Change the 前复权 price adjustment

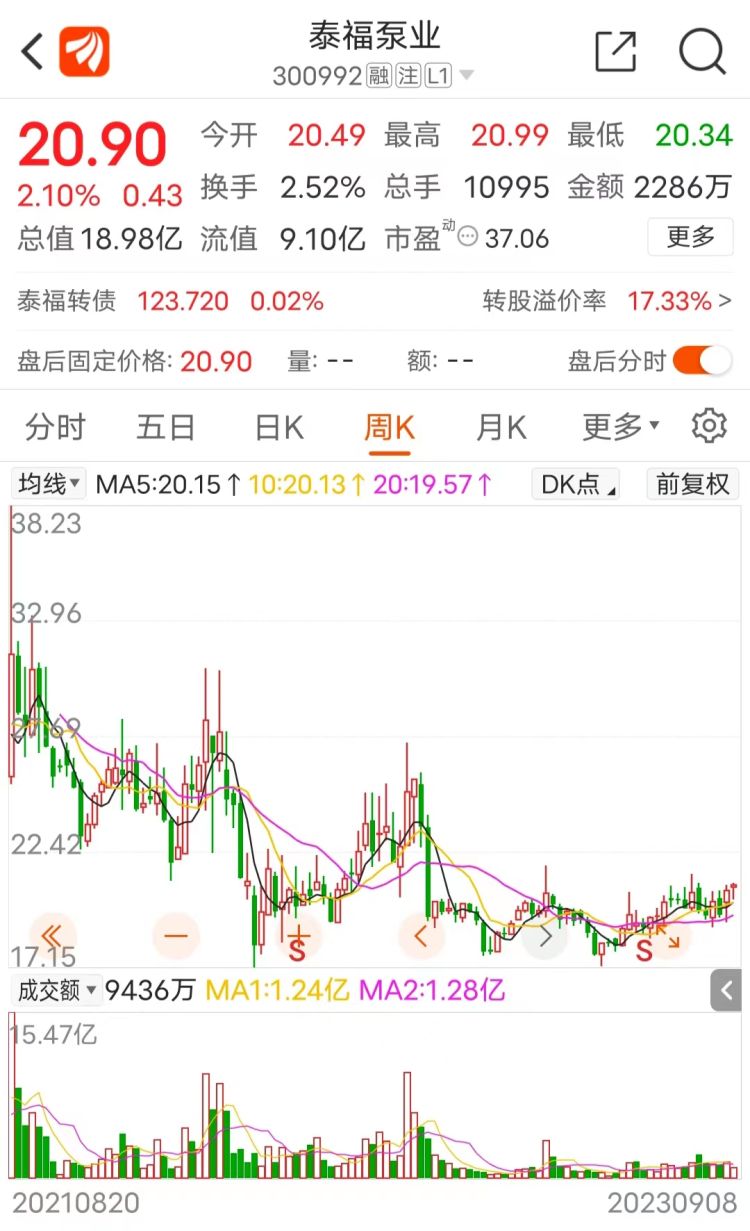tap(692, 485)
